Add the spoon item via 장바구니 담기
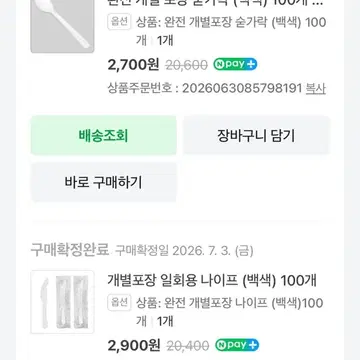360x360 pixels. click(256, 135)
